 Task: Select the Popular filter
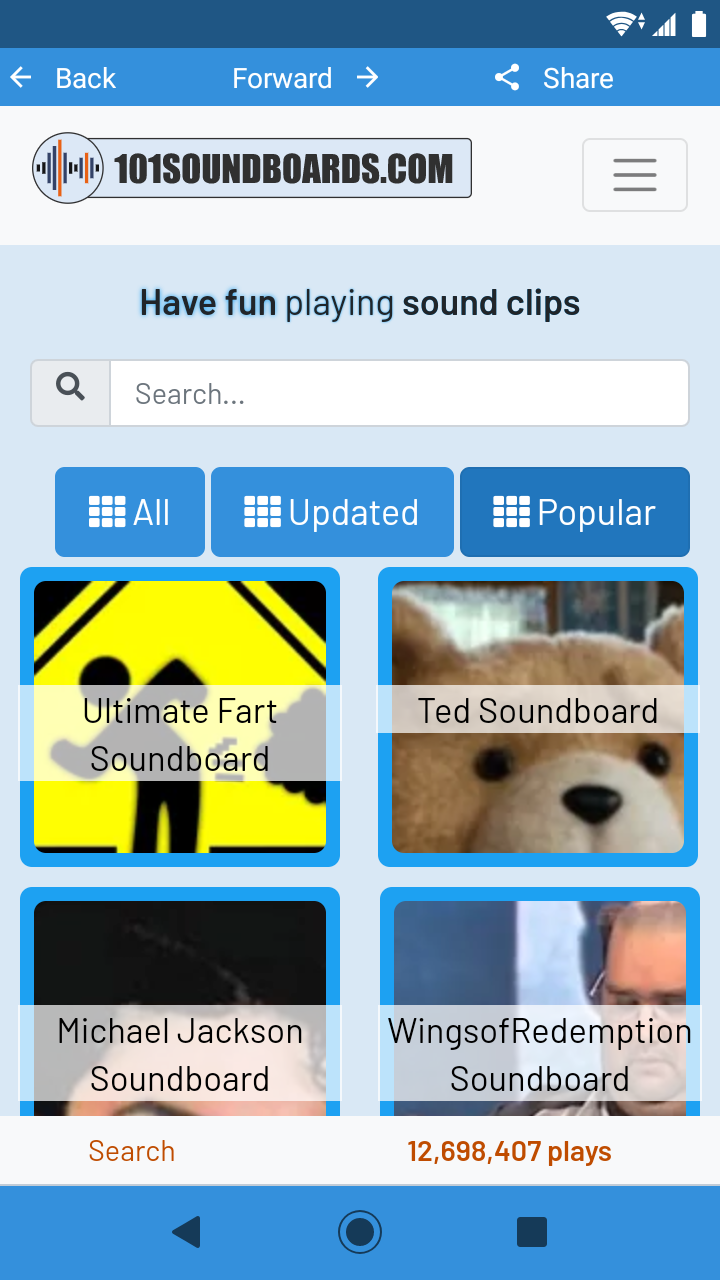(574, 511)
